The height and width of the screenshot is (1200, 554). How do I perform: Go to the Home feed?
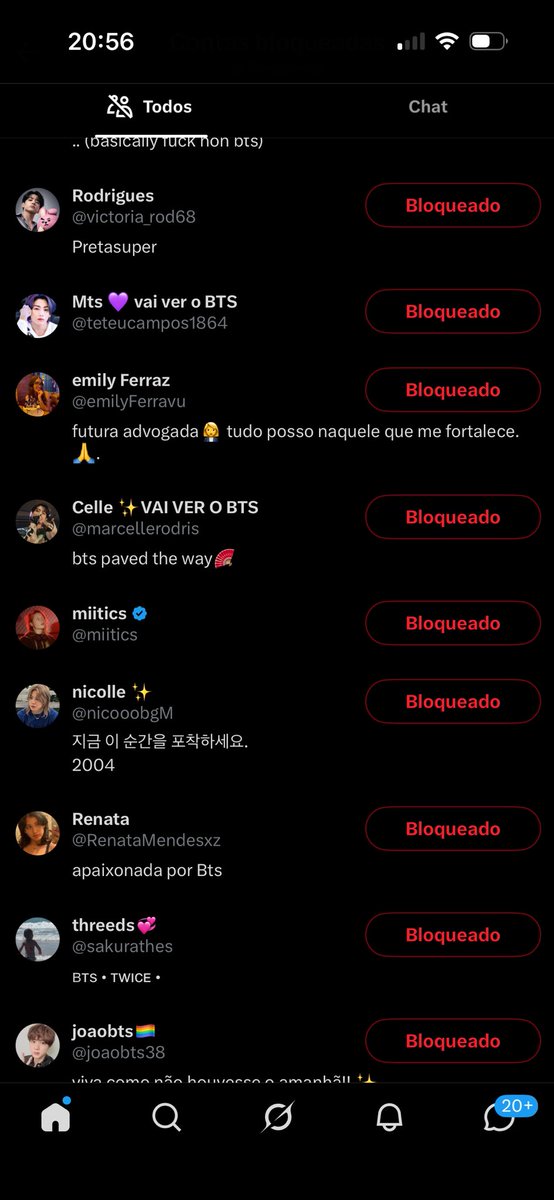coord(56,1117)
